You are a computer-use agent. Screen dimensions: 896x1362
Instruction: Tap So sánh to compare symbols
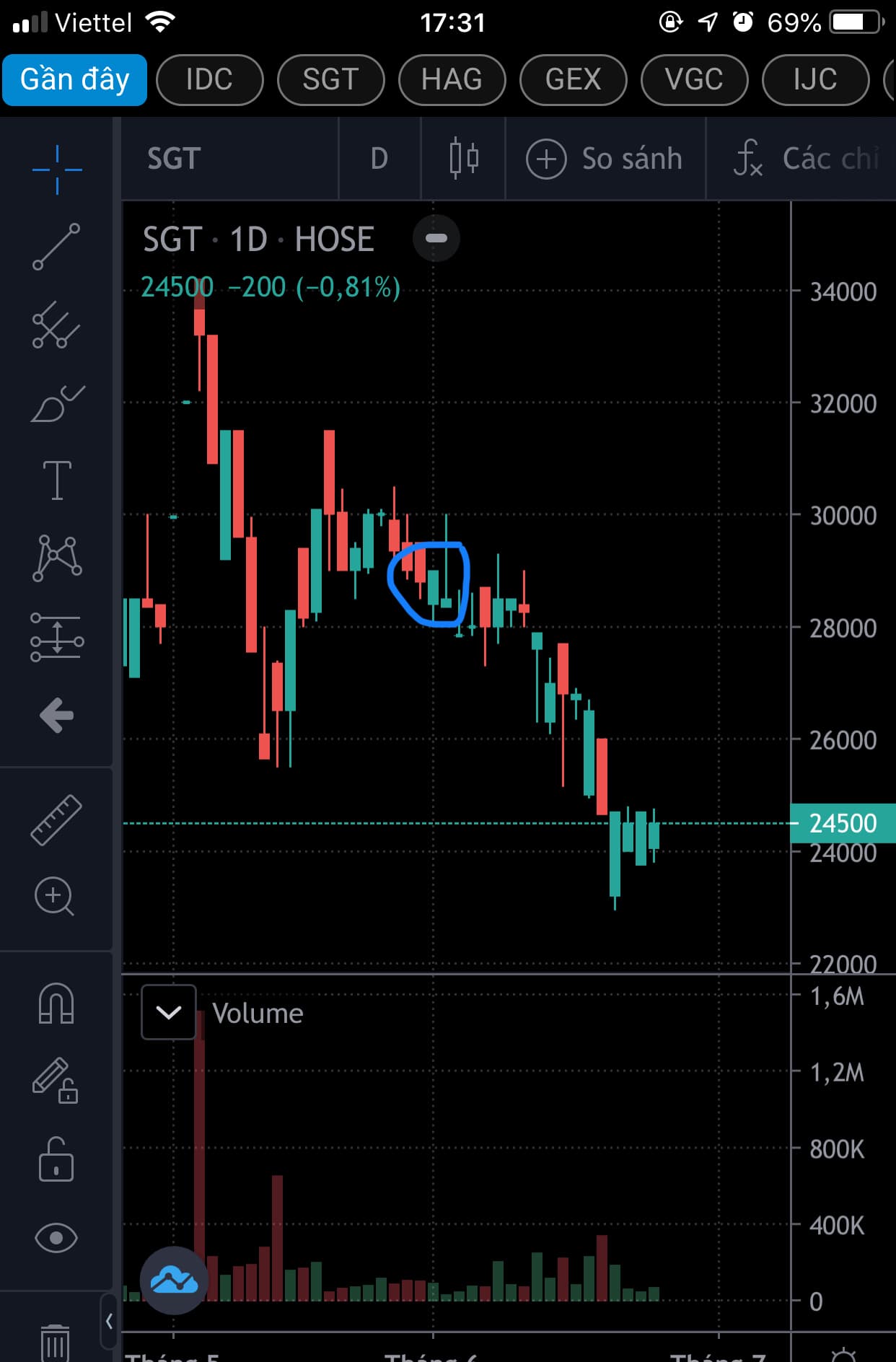605,159
